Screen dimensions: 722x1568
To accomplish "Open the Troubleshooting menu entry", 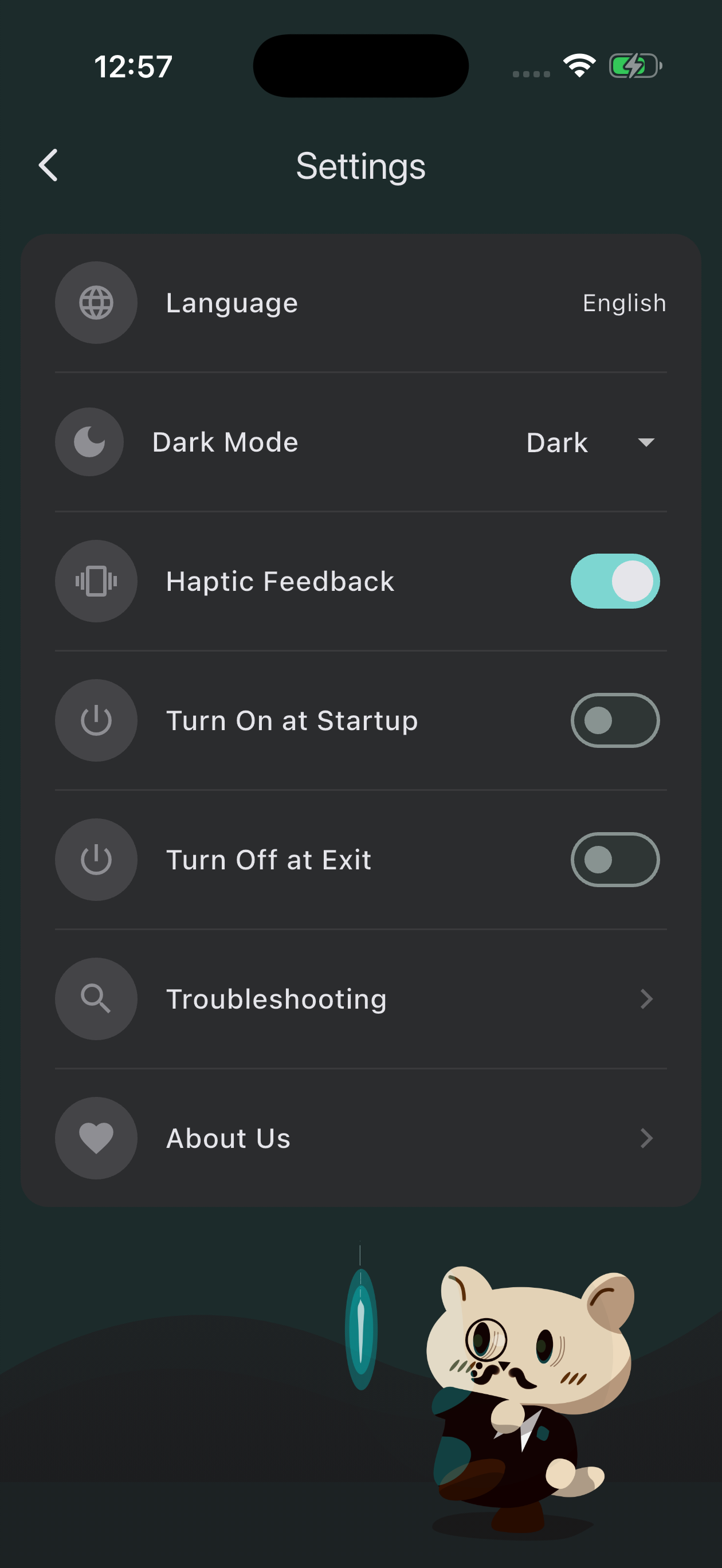I will click(x=276, y=998).
